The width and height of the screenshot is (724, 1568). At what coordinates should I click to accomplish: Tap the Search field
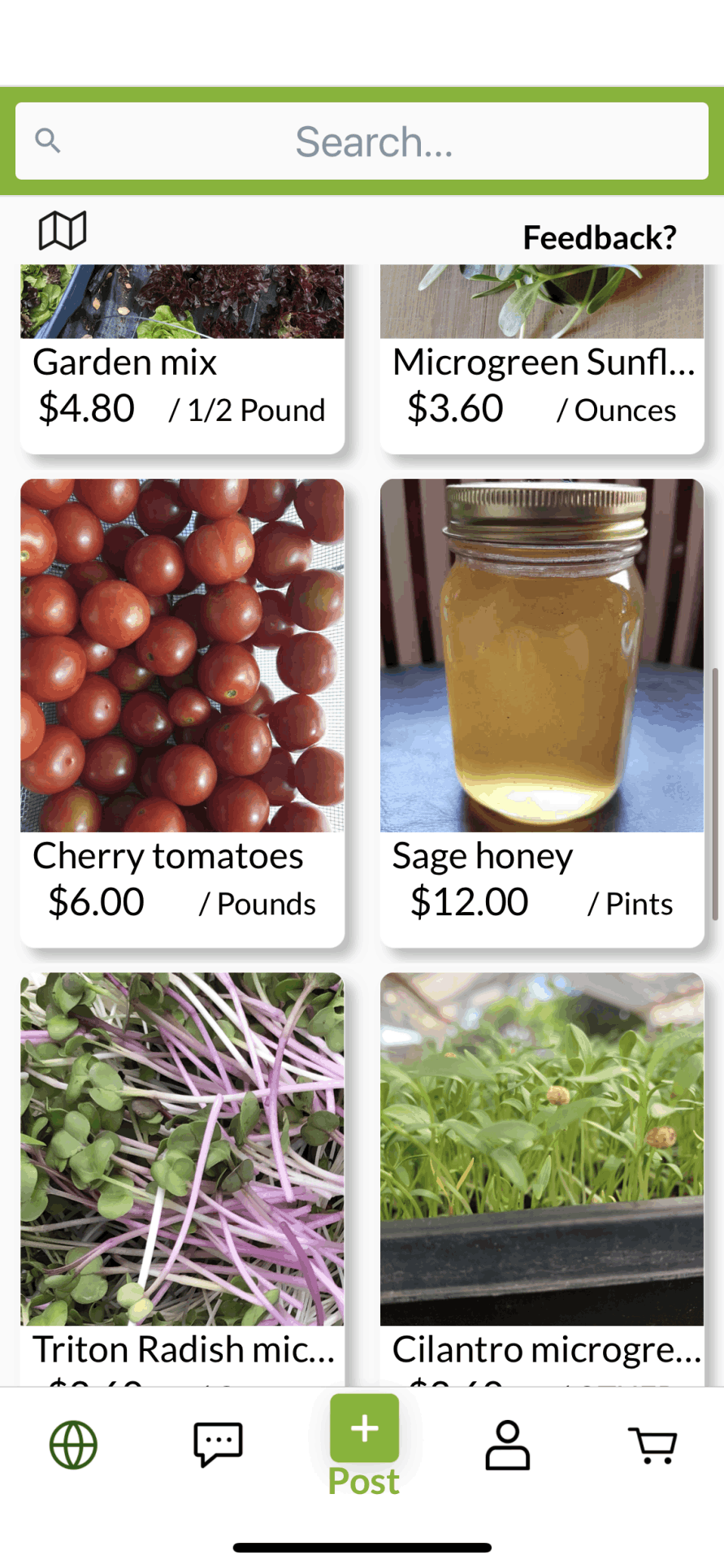[x=362, y=141]
